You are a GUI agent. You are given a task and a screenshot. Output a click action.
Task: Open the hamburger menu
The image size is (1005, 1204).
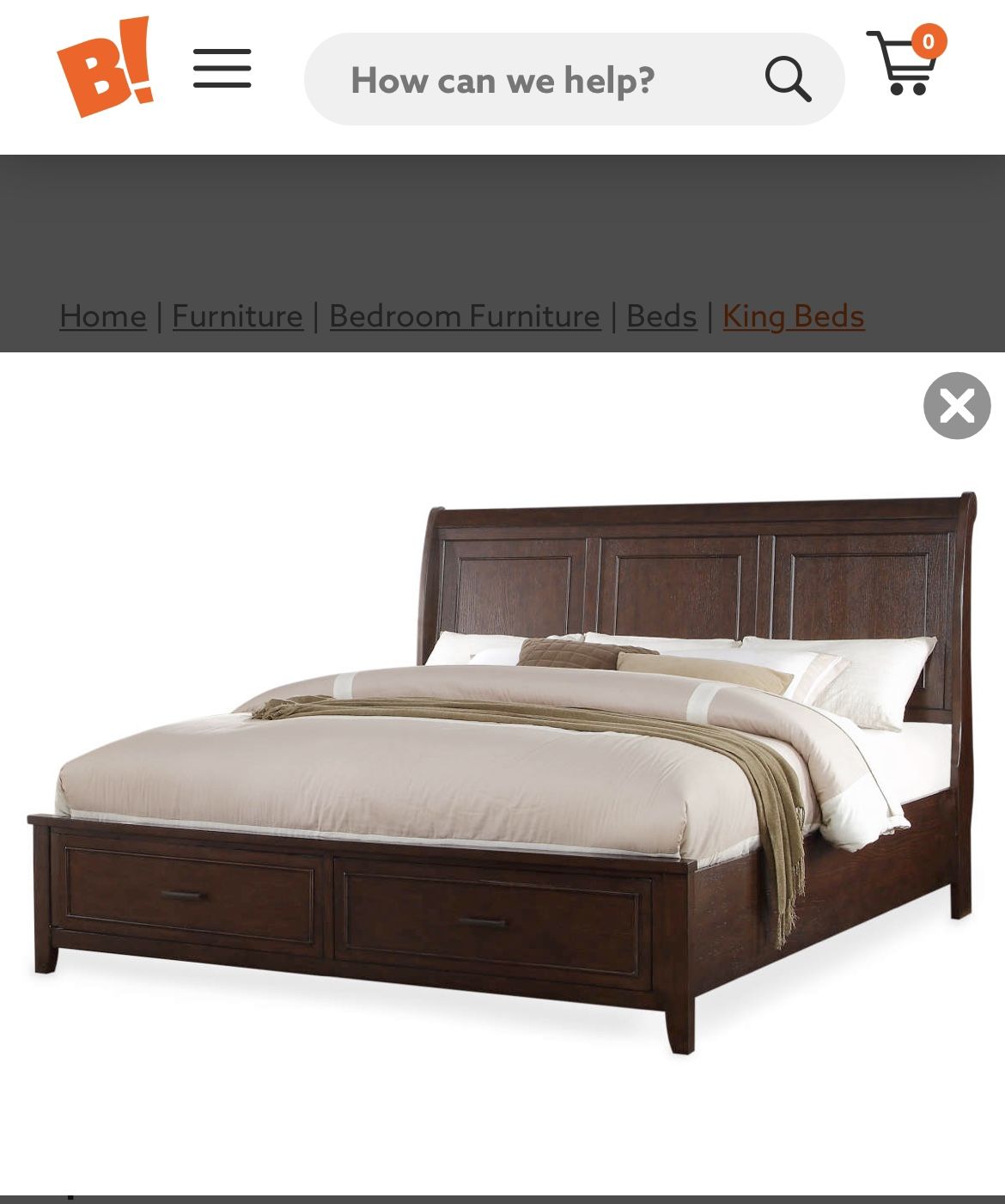click(222, 68)
